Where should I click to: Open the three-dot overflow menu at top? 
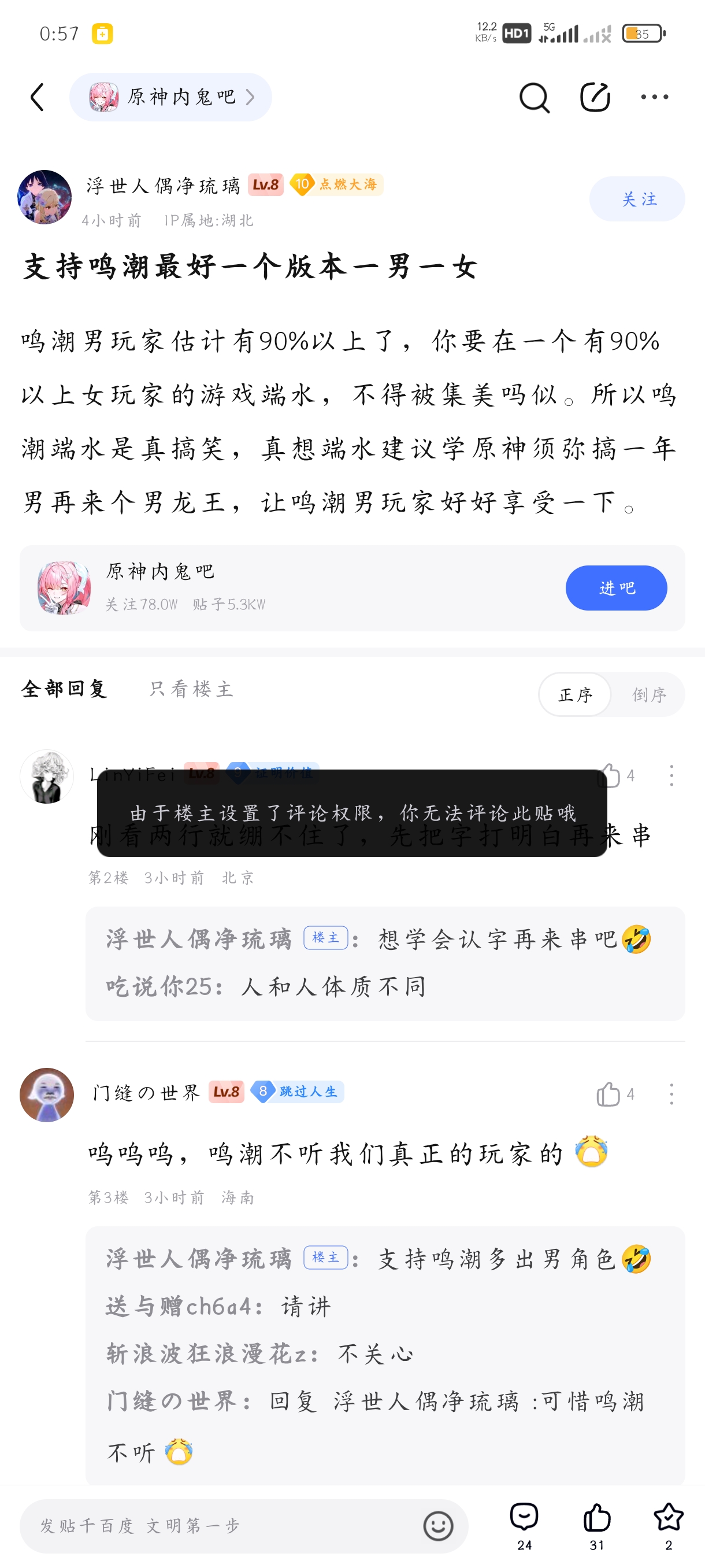point(655,97)
